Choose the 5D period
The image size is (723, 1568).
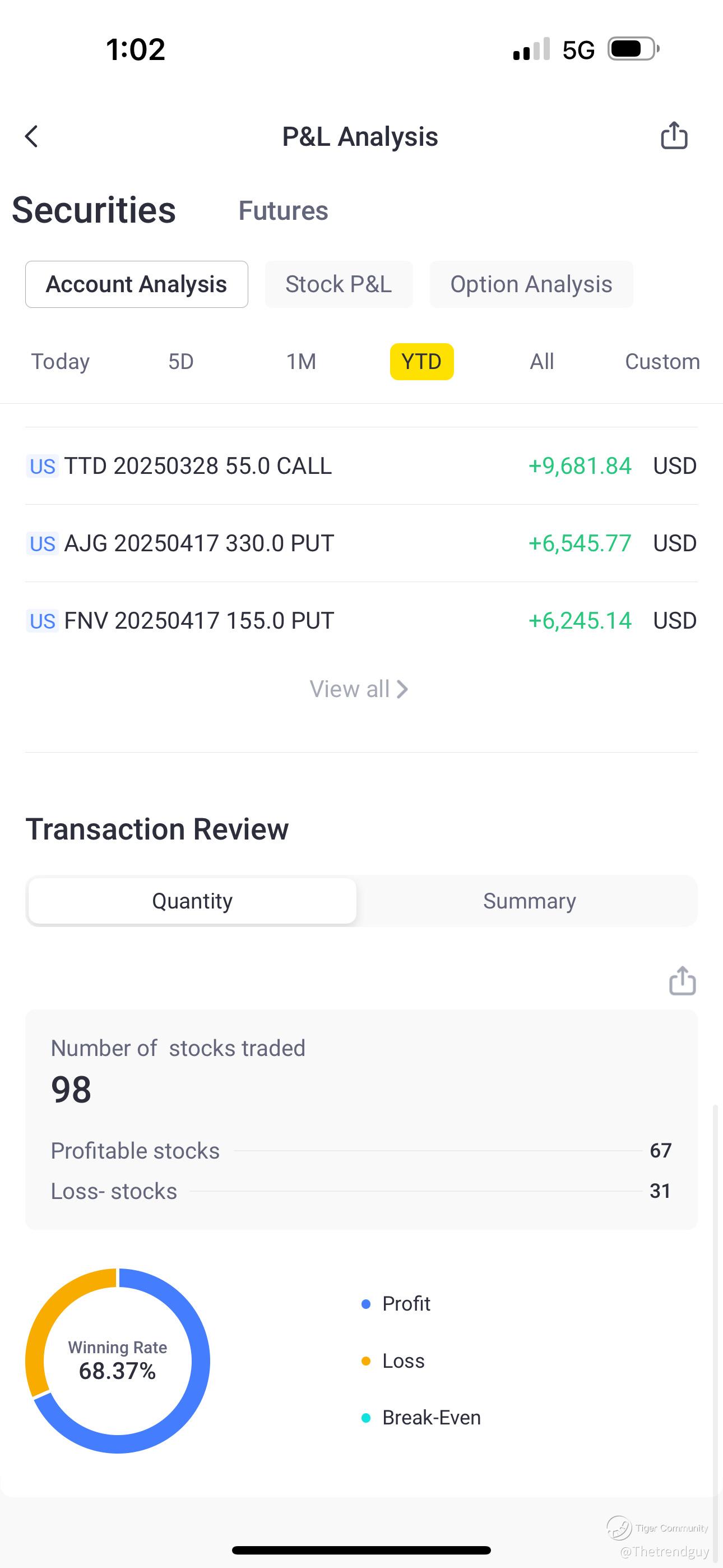point(180,362)
